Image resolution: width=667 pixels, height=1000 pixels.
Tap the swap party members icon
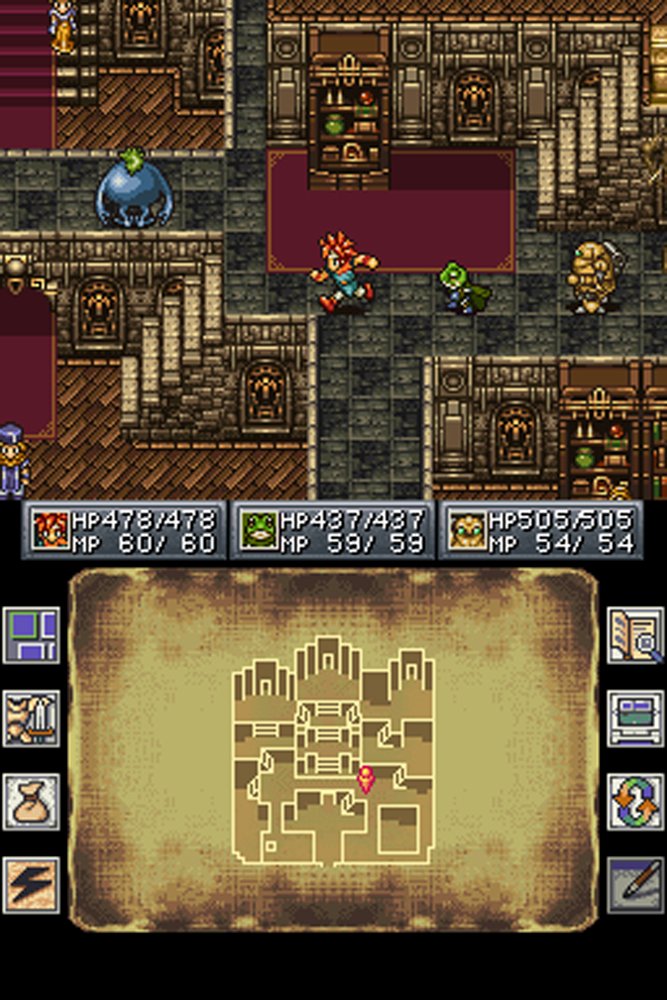(634, 801)
